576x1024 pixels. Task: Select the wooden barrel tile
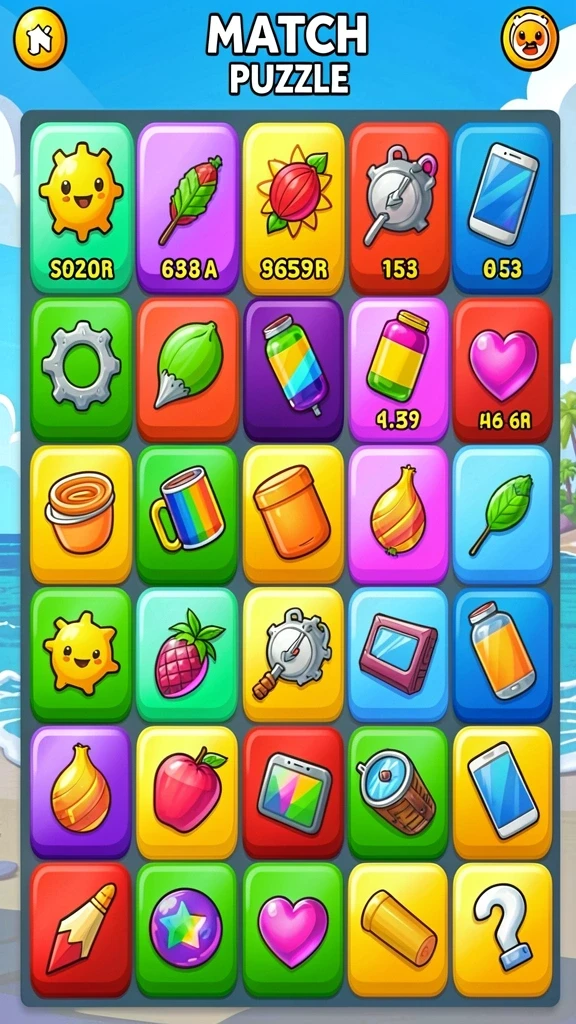[398, 792]
